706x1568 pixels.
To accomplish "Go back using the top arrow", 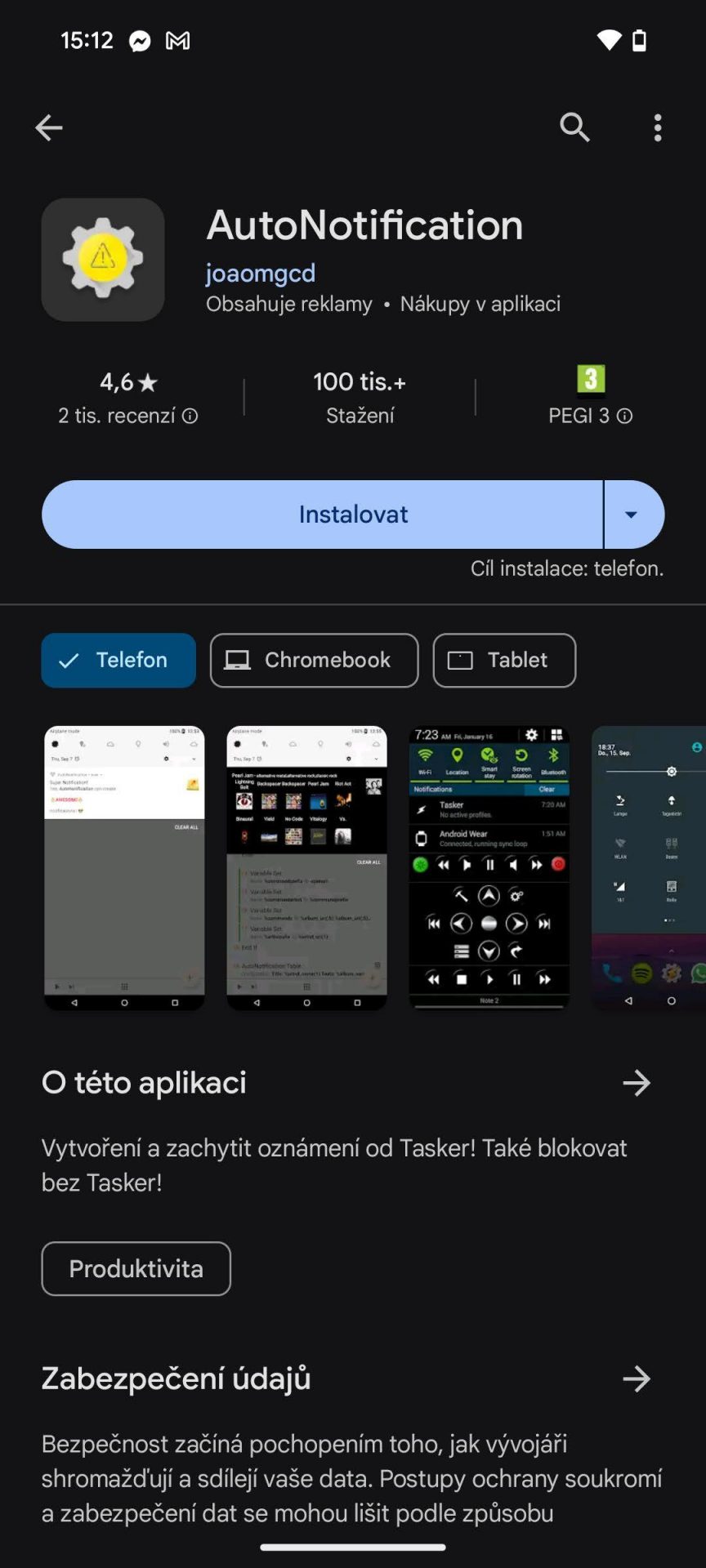I will [49, 127].
